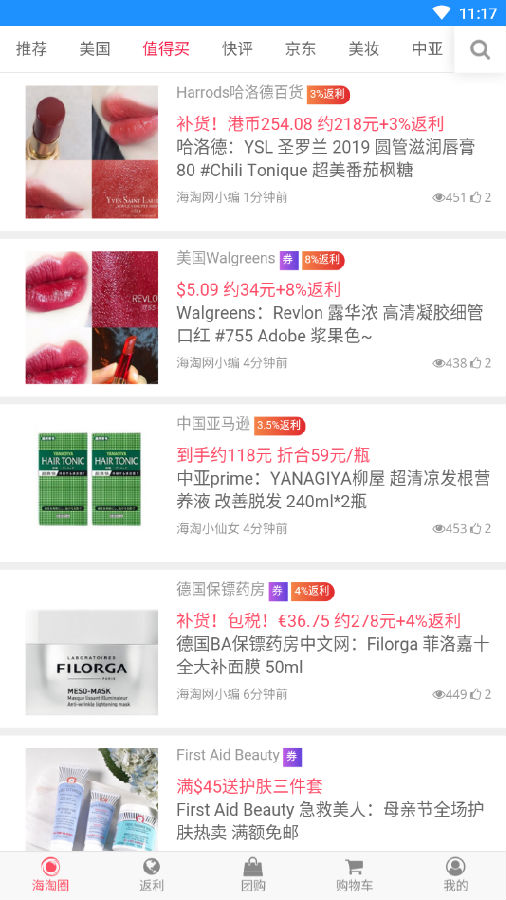Go to the 返利 bottom tab
Image resolution: width=506 pixels, height=900 pixels.
151,875
